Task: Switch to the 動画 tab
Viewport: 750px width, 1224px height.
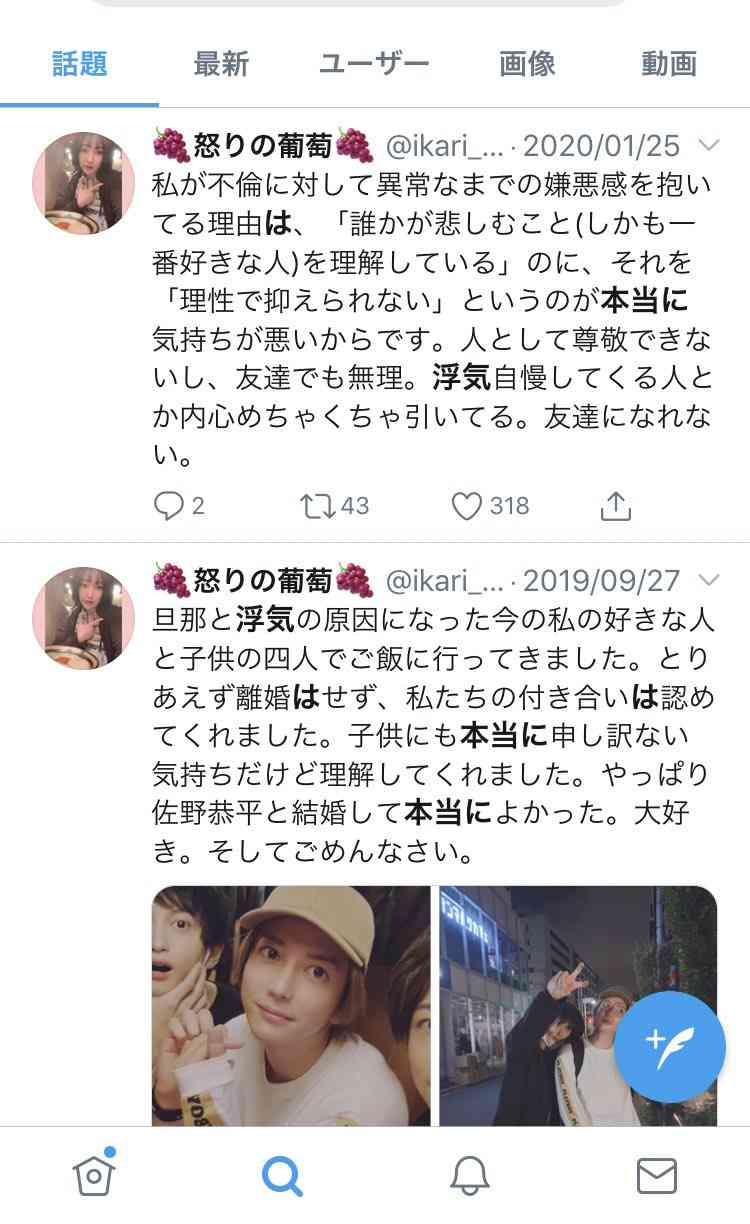Action: pyautogui.click(x=669, y=64)
